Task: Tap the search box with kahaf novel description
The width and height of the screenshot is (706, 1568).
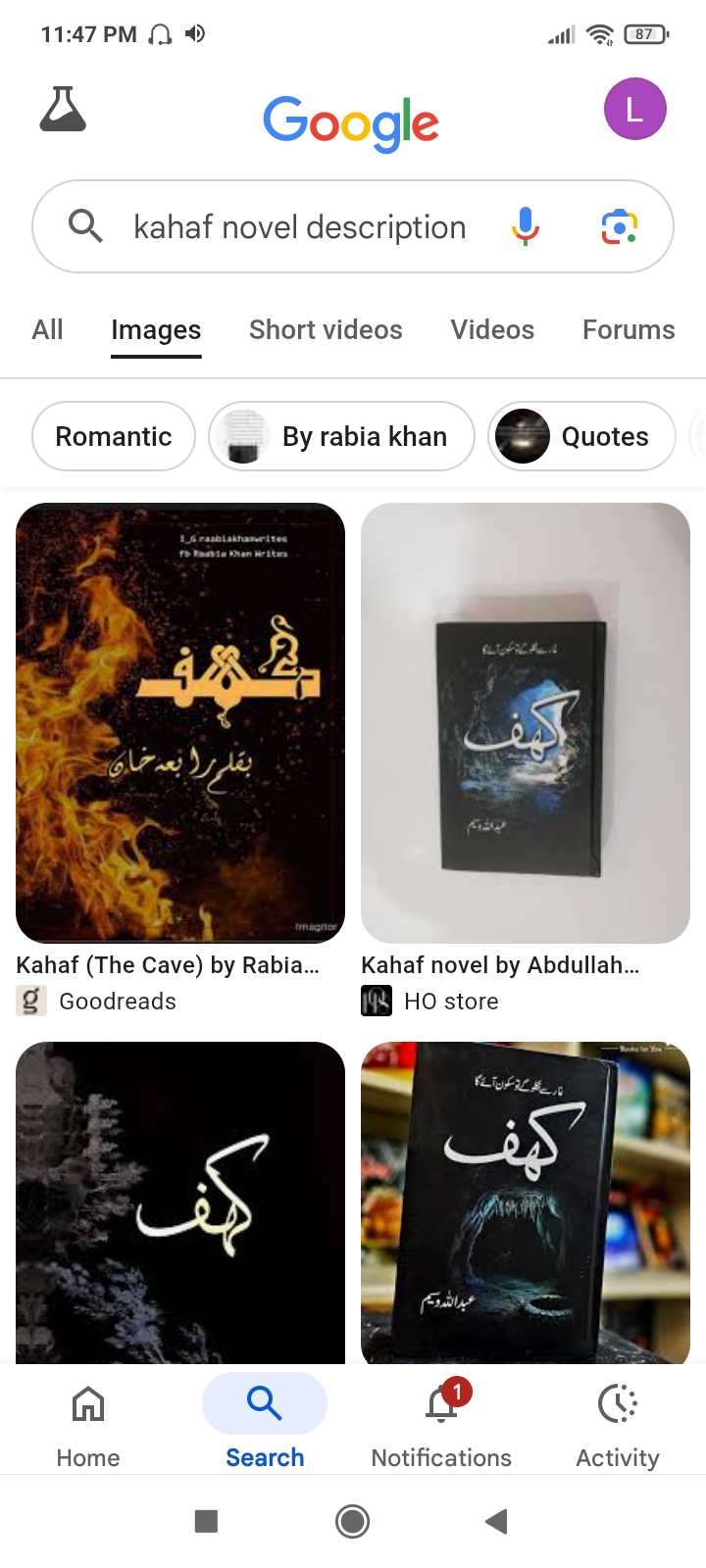Action: click(299, 227)
